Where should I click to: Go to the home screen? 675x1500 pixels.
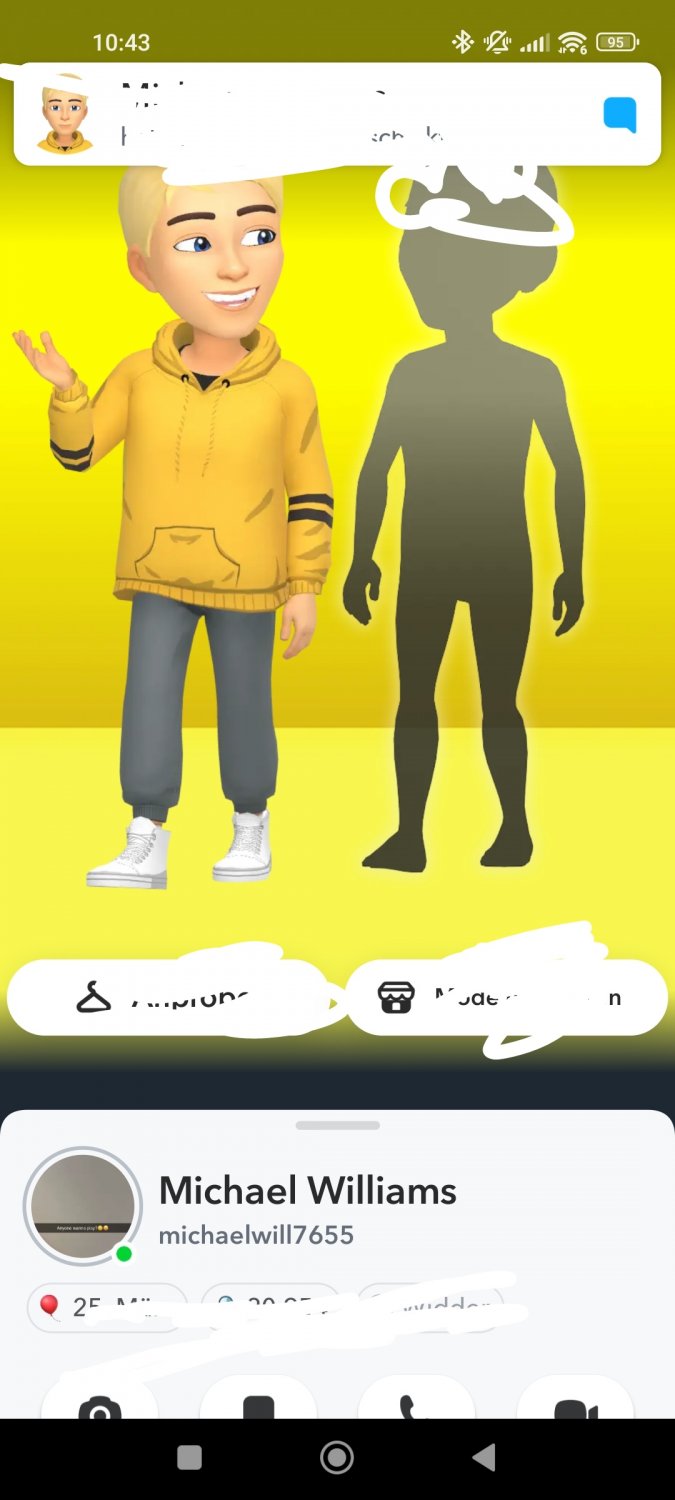337,1458
